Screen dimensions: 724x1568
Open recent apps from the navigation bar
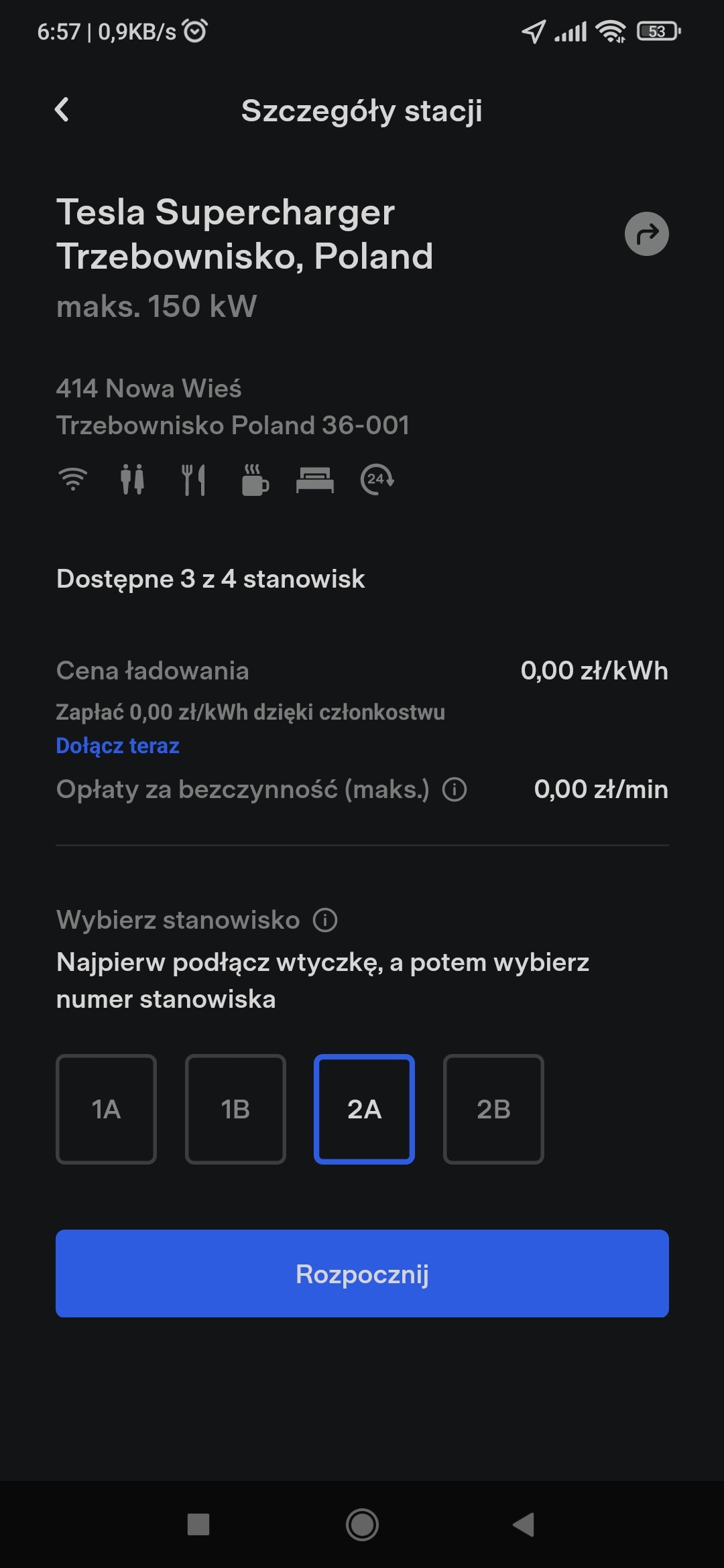[198, 1524]
